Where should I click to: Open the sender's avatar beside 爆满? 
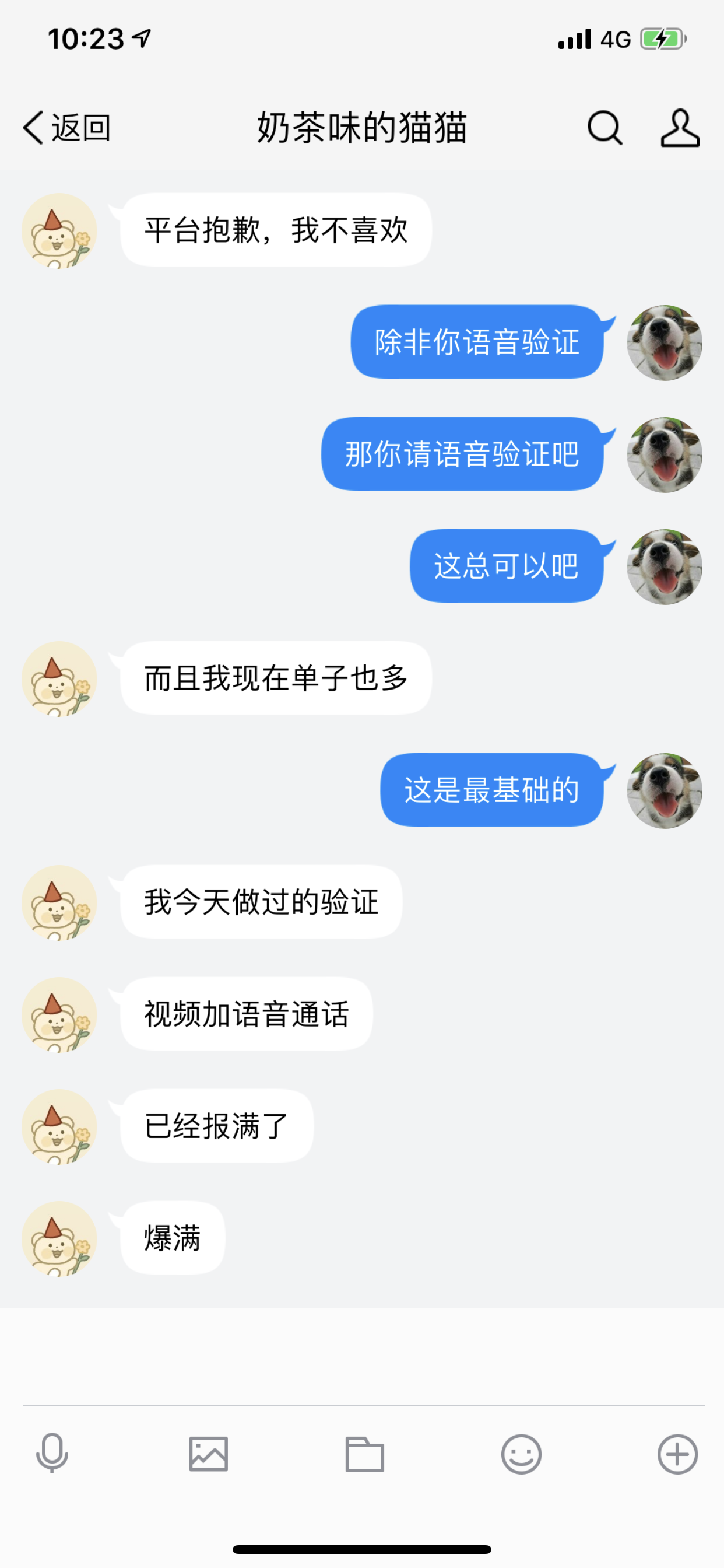59,1238
